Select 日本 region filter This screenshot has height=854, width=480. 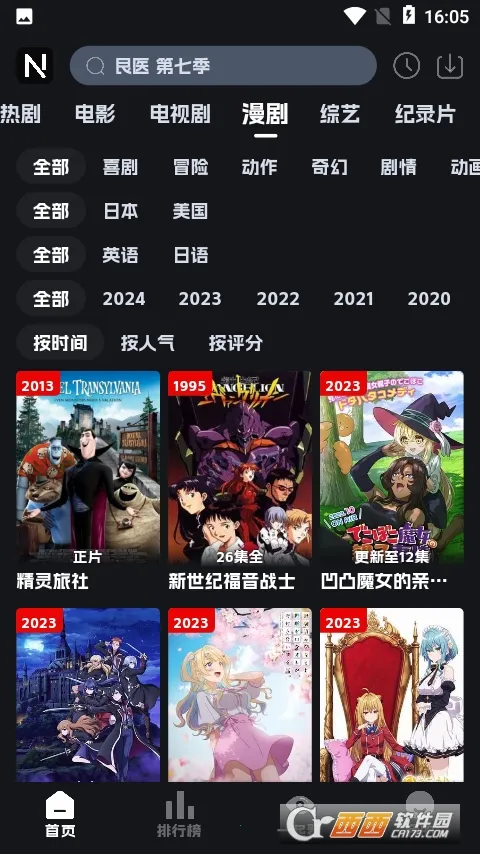120,211
